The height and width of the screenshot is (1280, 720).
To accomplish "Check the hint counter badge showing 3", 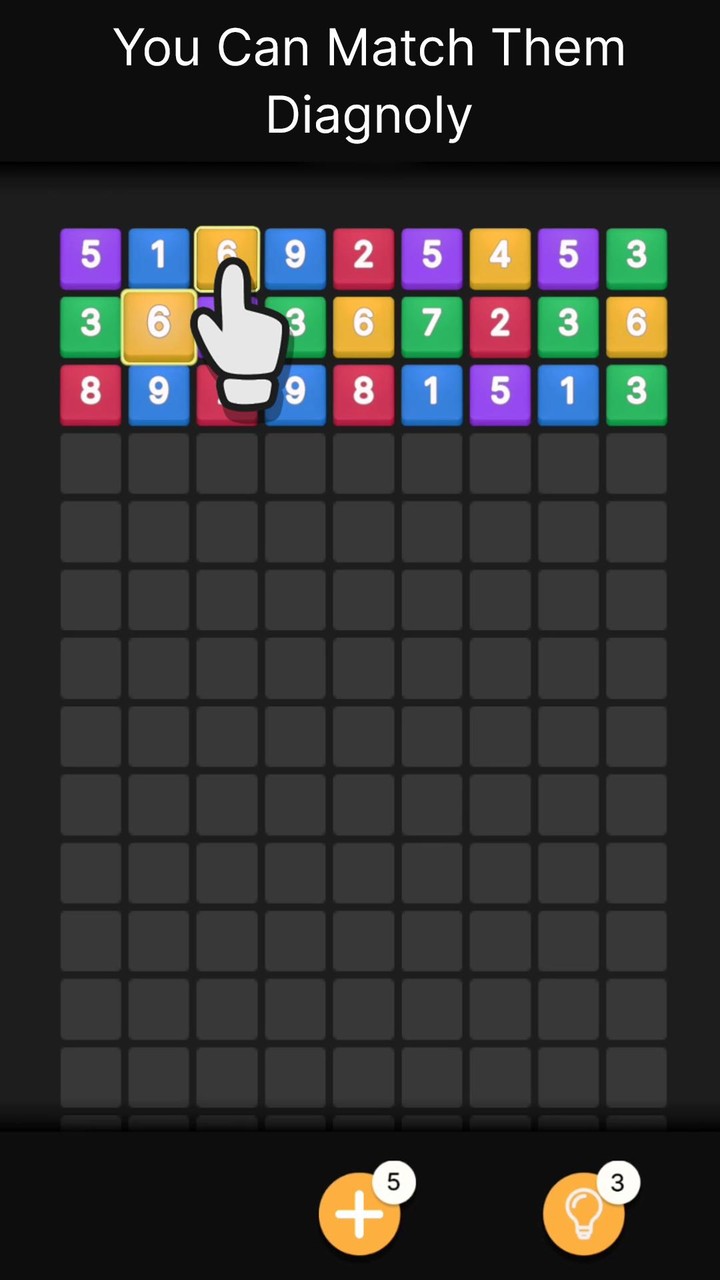I will coord(617,1183).
